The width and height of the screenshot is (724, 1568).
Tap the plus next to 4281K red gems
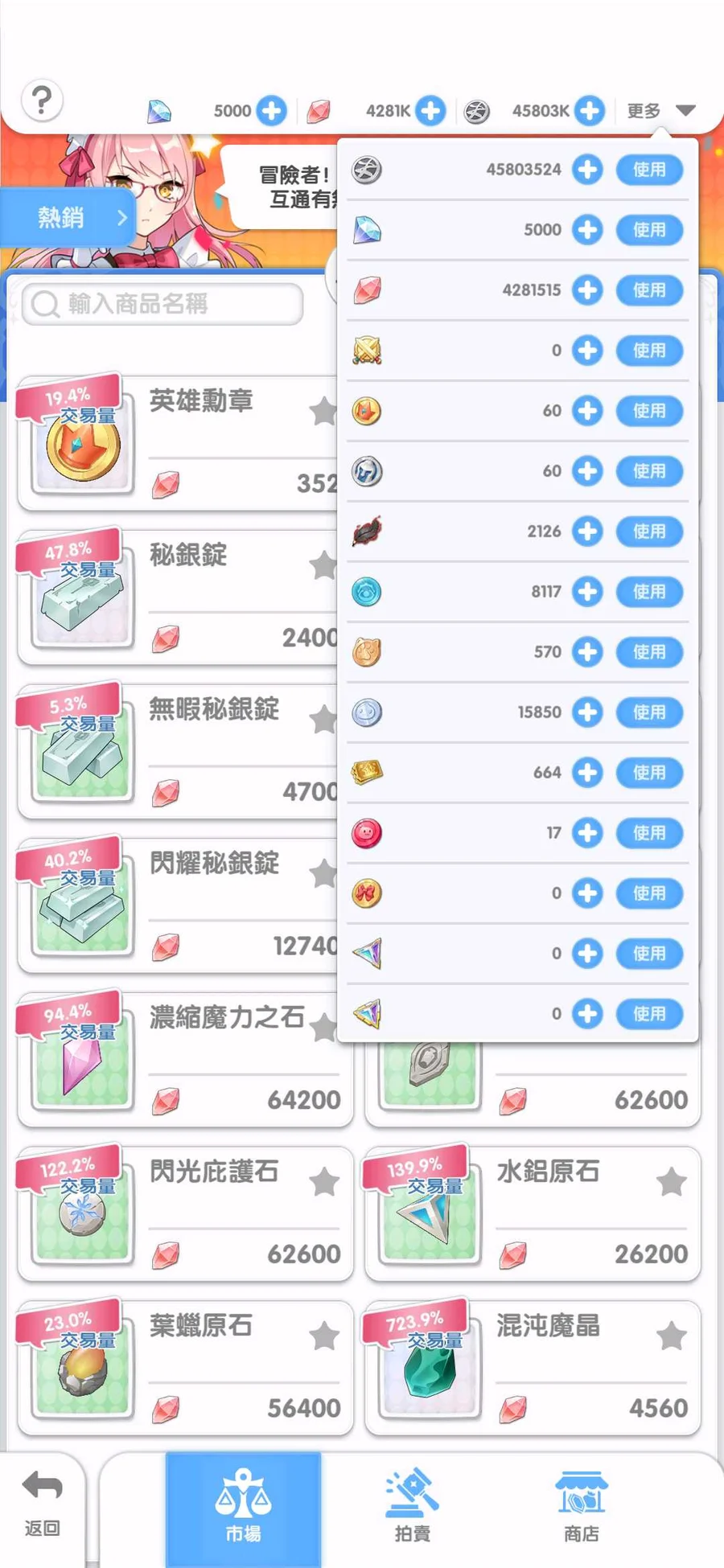click(x=430, y=111)
